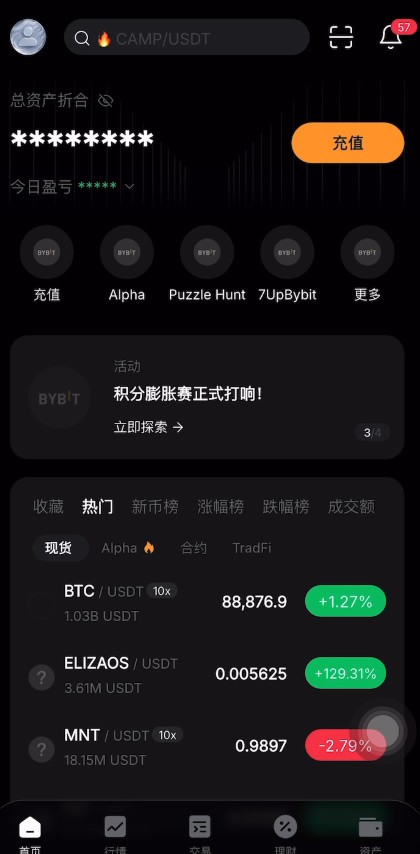Open the profile avatar
420x854 pixels.
(x=28, y=37)
